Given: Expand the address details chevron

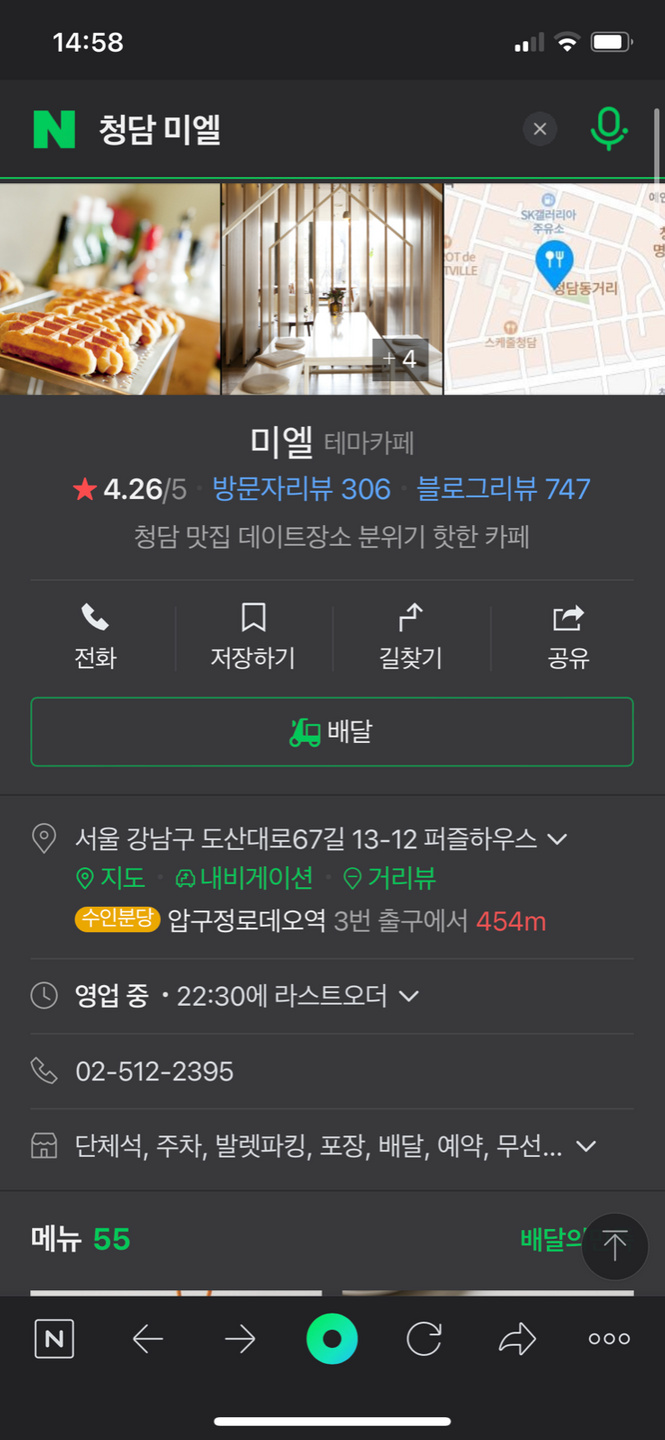Looking at the screenshot, I should pyautogui.click(x=558, y=839).
